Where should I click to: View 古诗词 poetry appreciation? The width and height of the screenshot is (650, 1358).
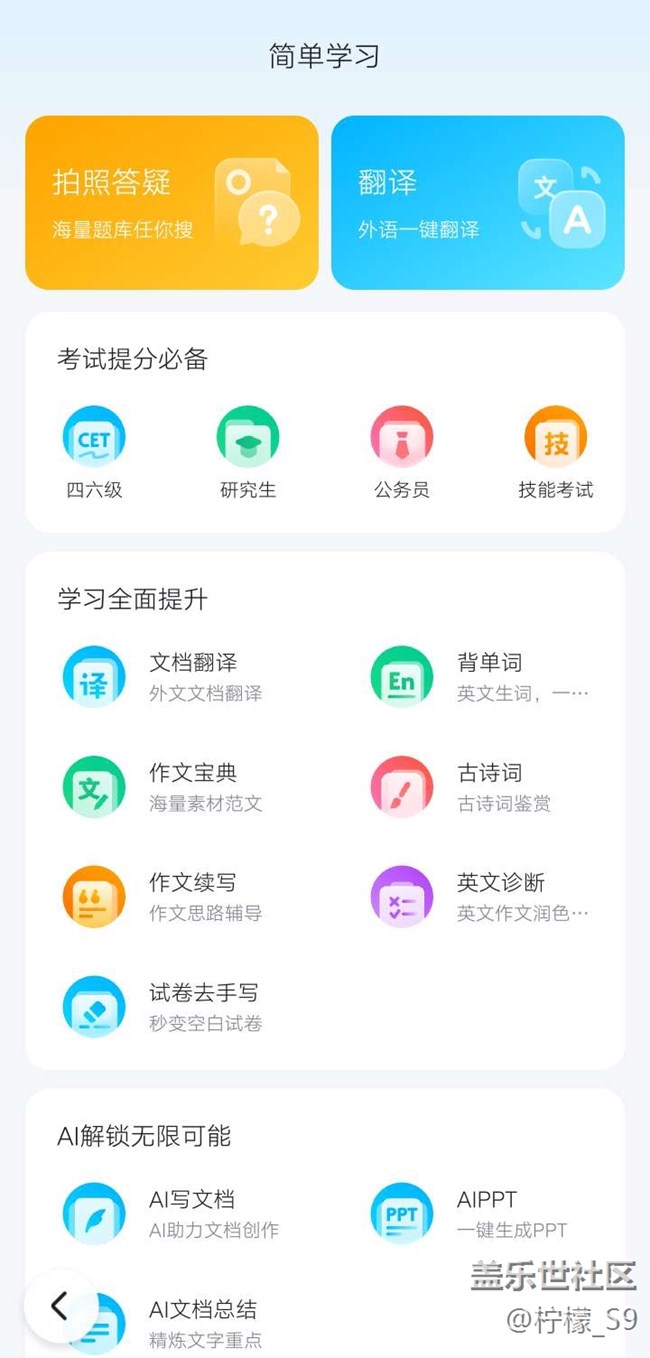[x=480, y=787]
